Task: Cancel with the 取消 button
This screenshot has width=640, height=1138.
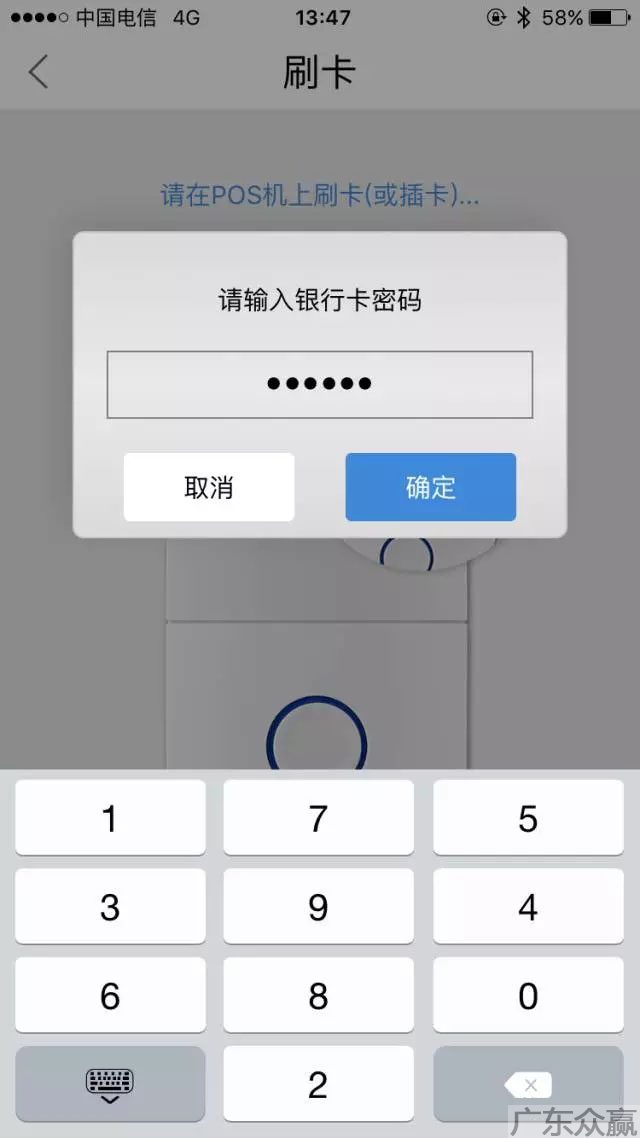Action: (209, 487)
